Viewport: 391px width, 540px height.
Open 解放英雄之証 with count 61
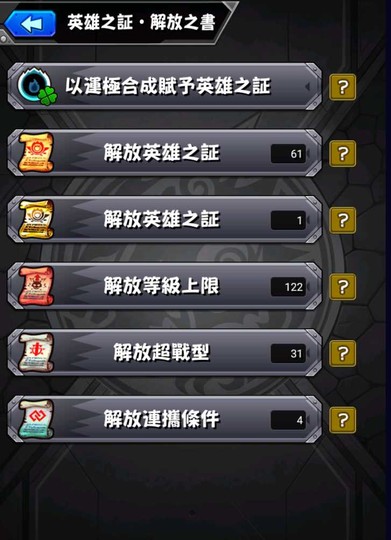(x=165, y=153)
